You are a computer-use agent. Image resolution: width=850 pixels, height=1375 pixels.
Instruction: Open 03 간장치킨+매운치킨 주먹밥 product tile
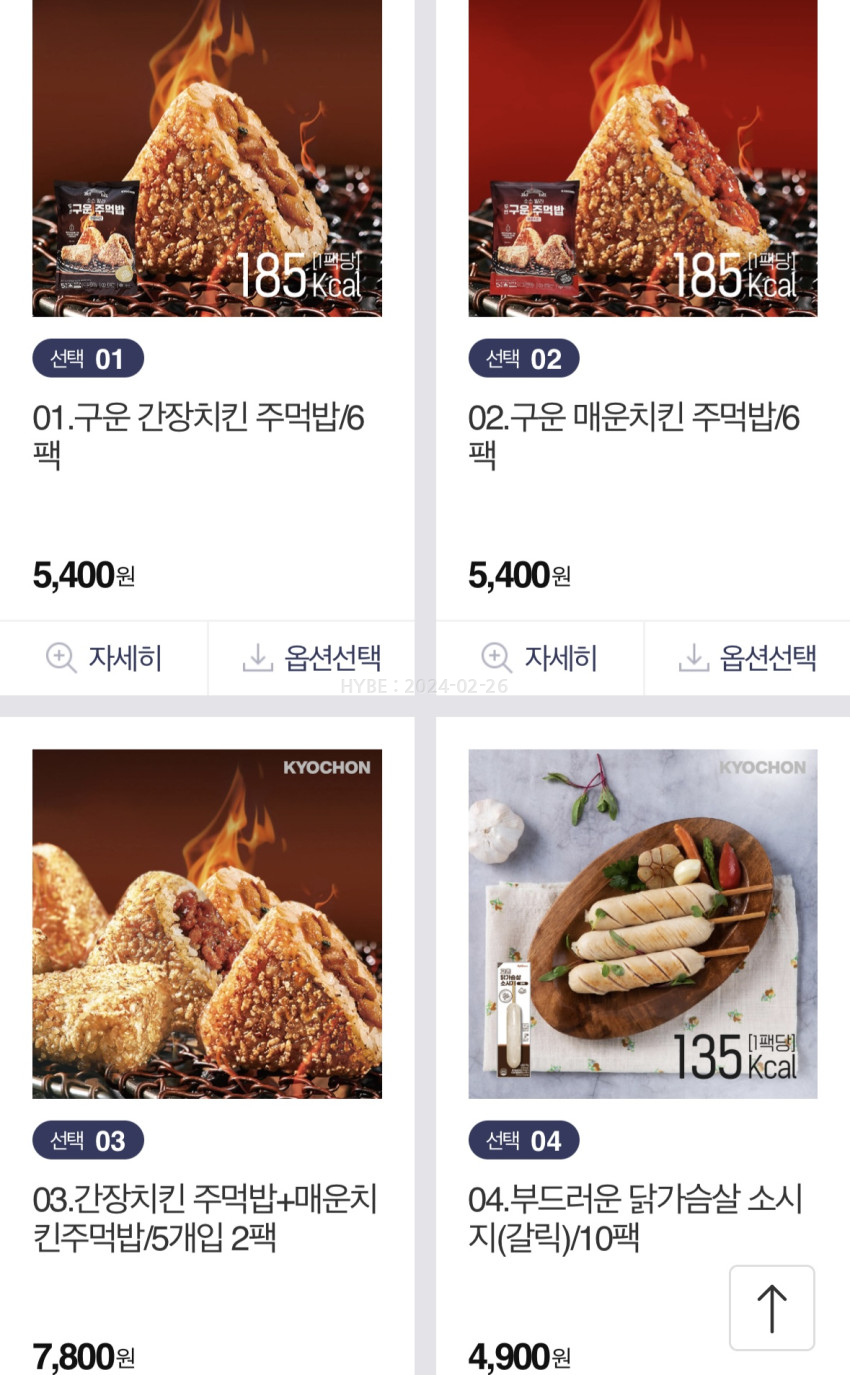pos(207,923)
